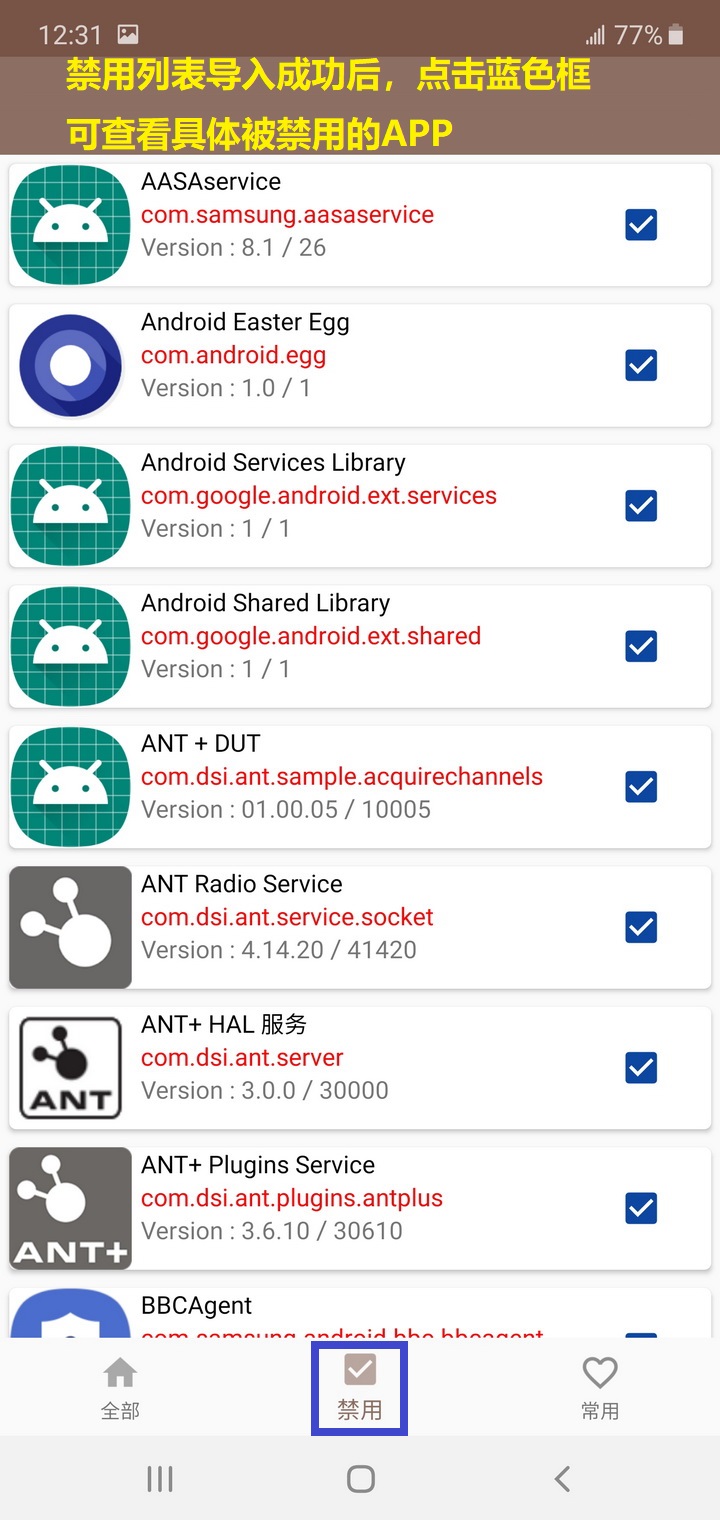This screenshot has width=720, height=1520.
Task: Tap the system back button
Action: pos(562,1478)
